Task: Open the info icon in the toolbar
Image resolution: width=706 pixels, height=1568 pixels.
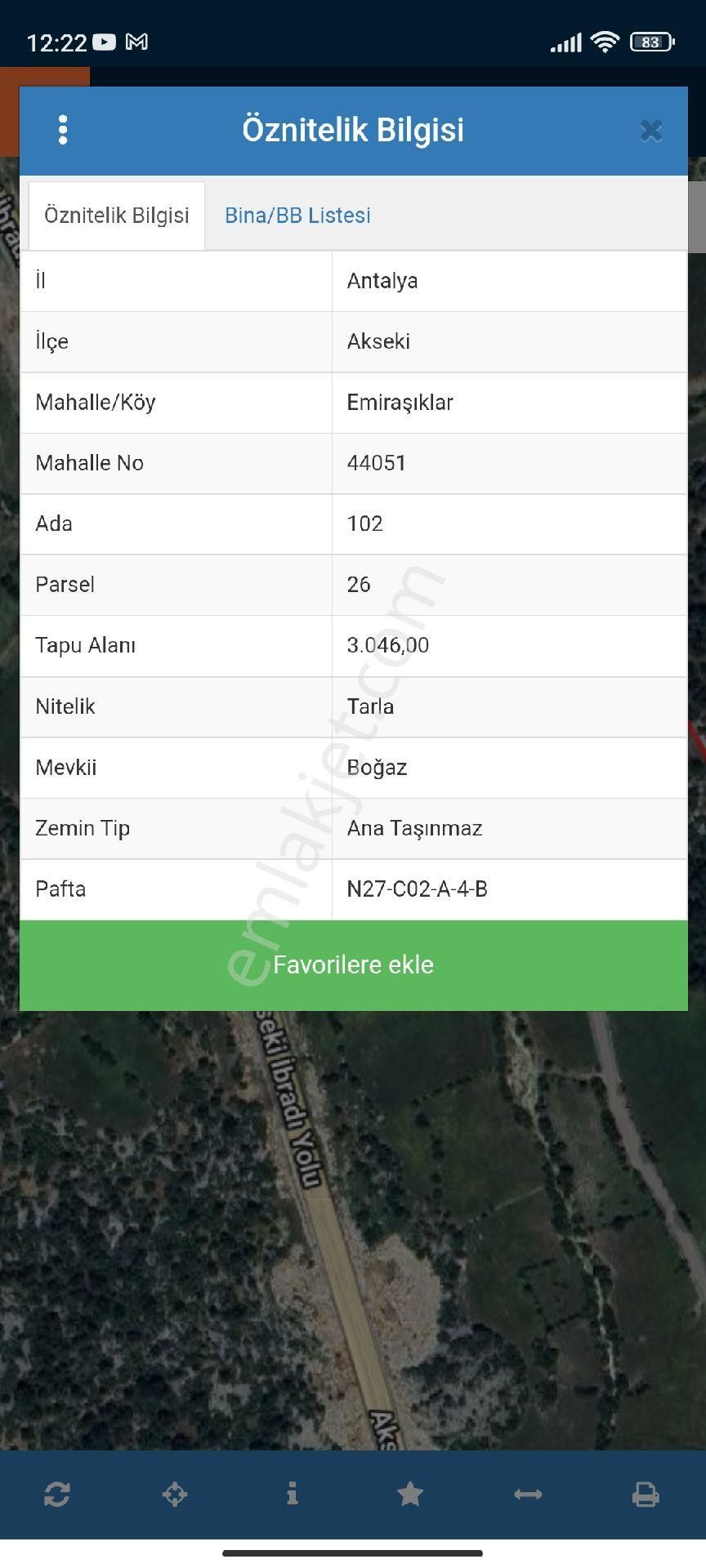Action: point(293,1494)
